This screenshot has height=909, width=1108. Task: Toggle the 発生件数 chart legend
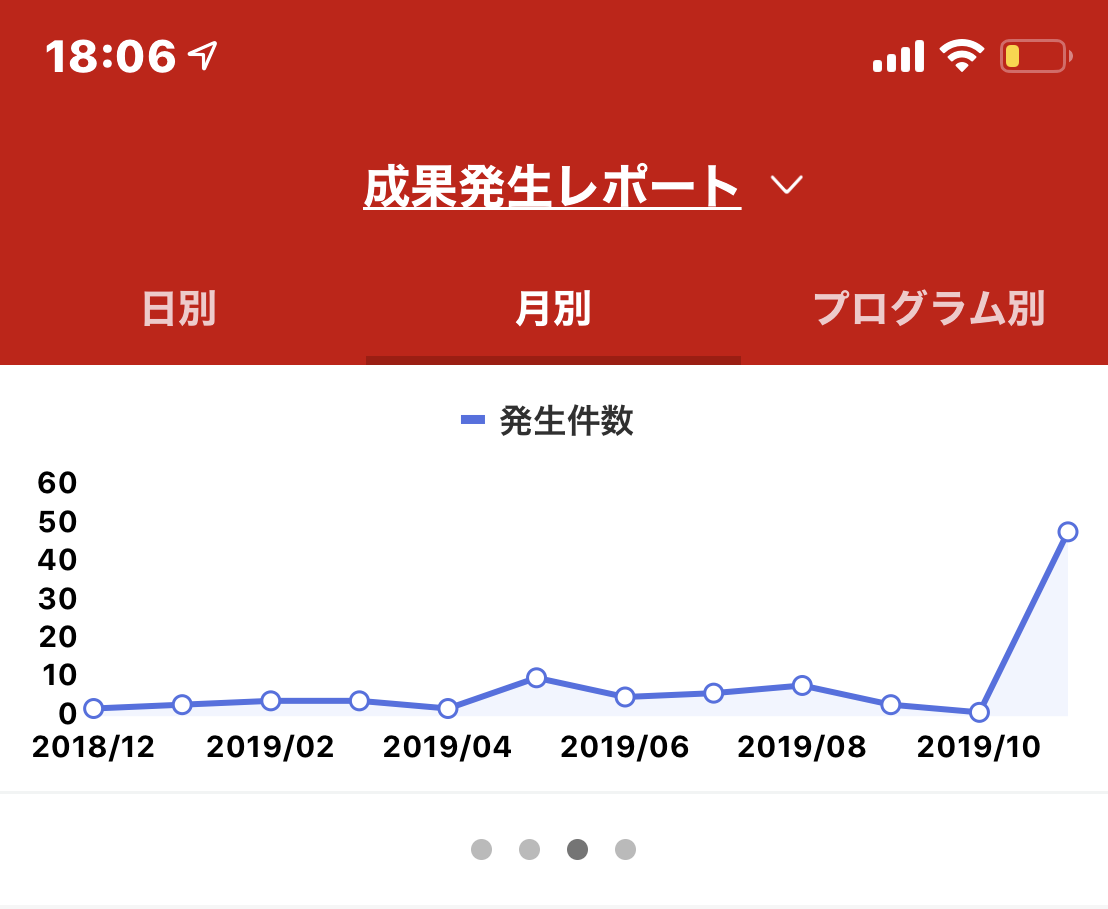pos(548,422)
